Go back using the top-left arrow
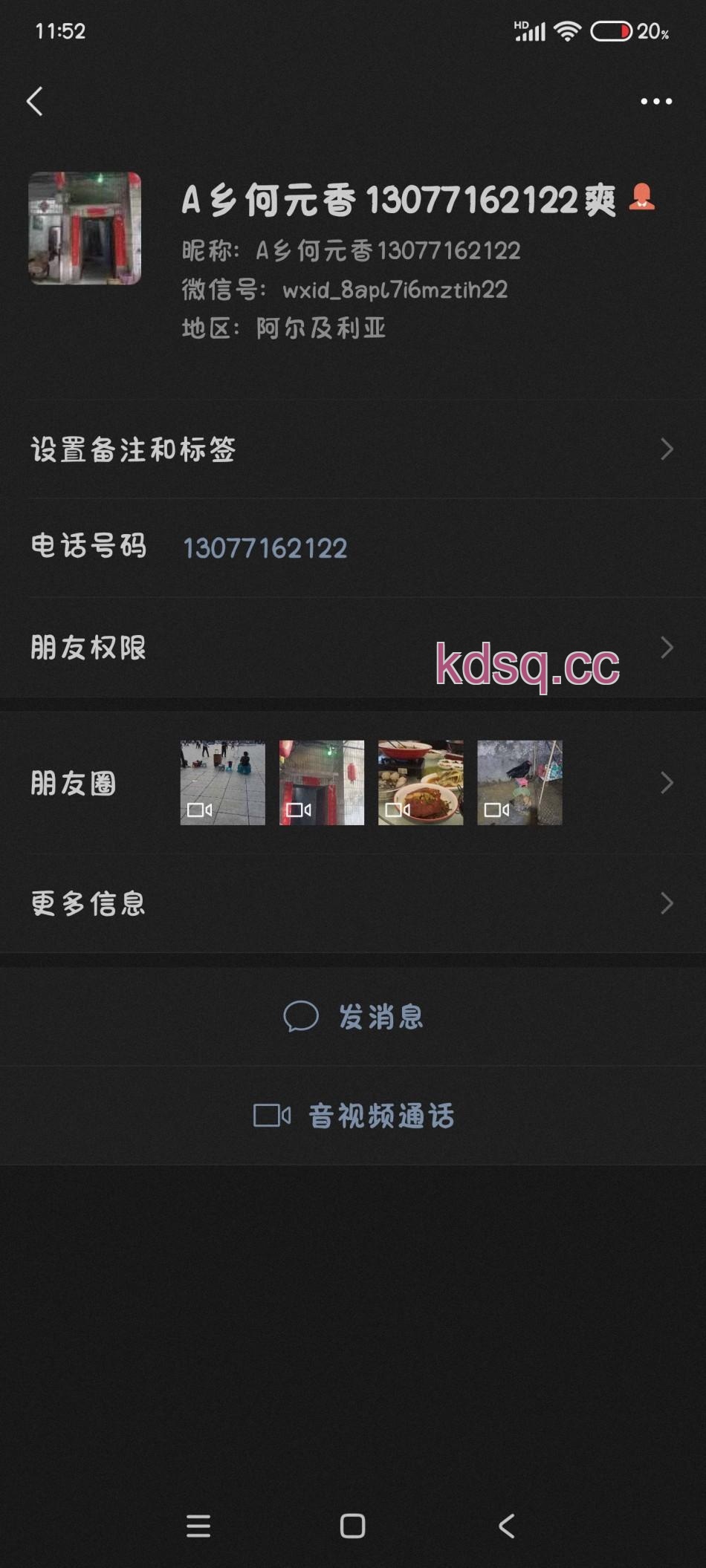The width and height of the screenshot is (706, 1568). click(34, 101)
